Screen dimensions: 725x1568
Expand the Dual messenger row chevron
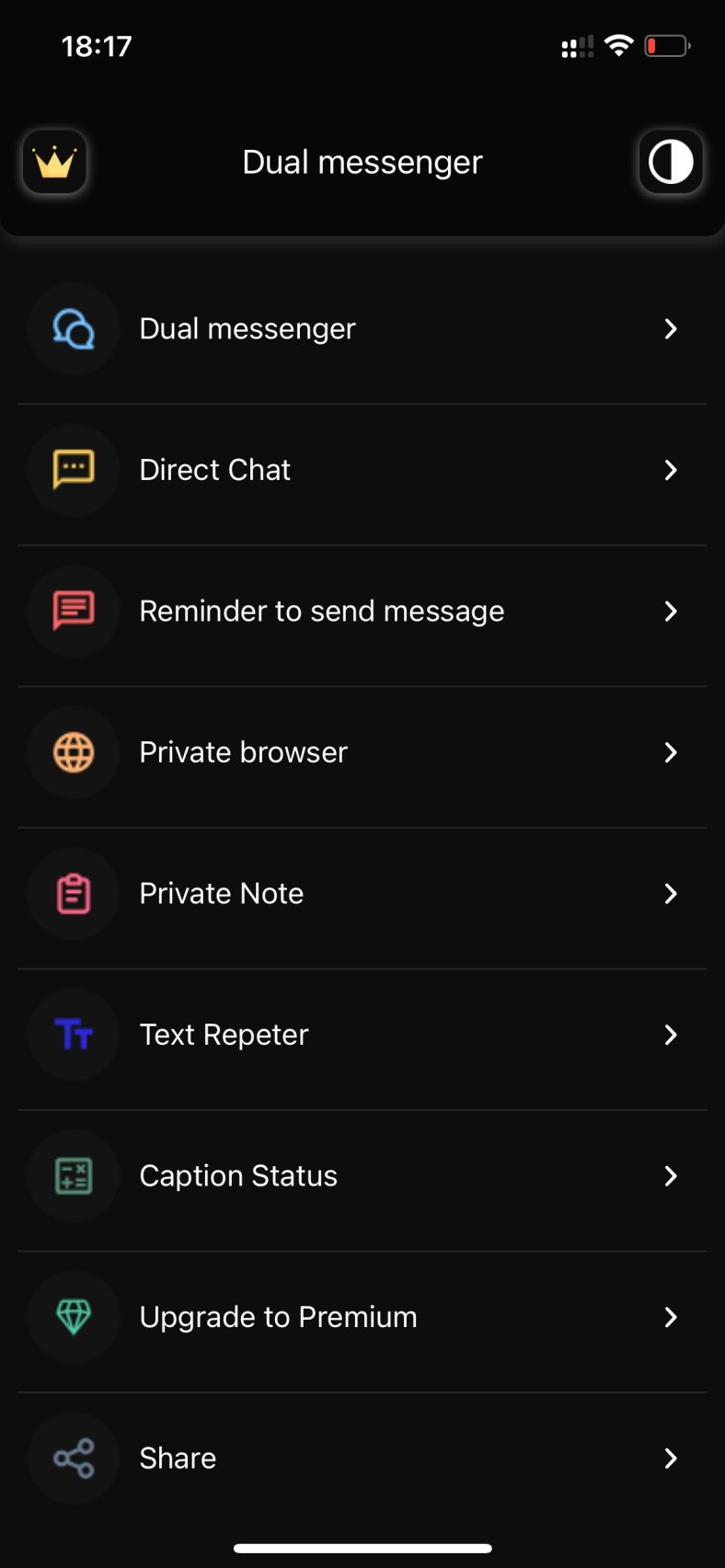tap(671, 328)
